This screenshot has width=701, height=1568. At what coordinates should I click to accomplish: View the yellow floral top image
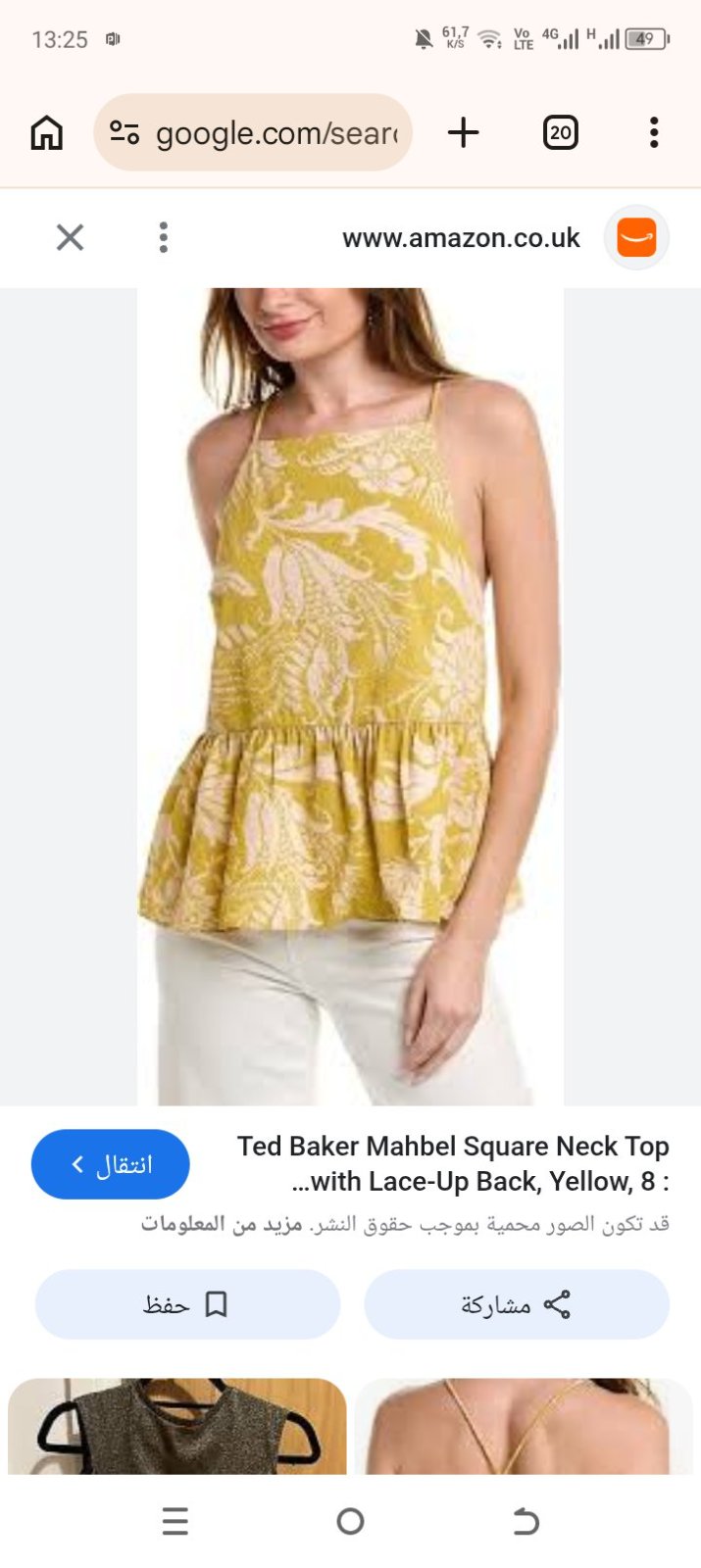pos(350,697)
